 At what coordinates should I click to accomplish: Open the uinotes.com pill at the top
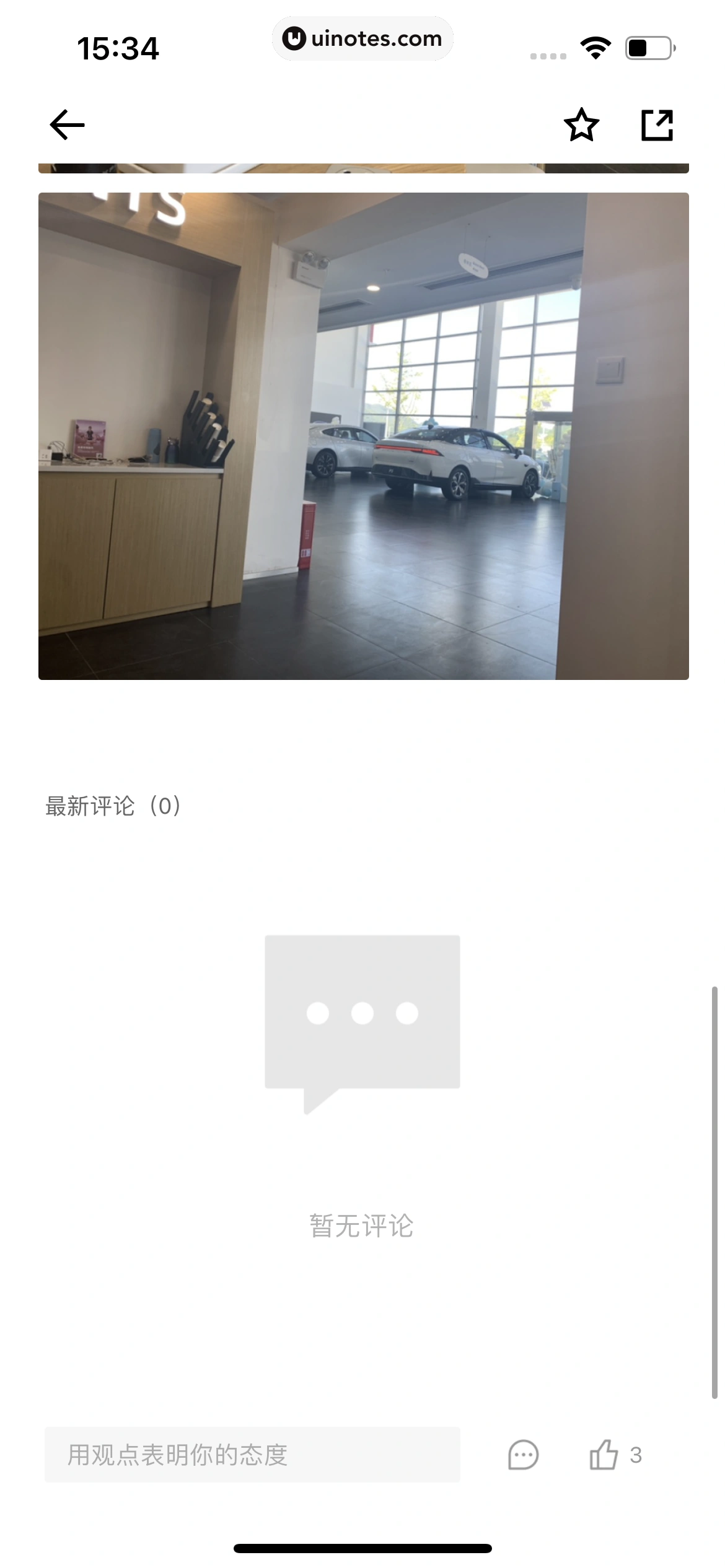[x=362, y=38]
